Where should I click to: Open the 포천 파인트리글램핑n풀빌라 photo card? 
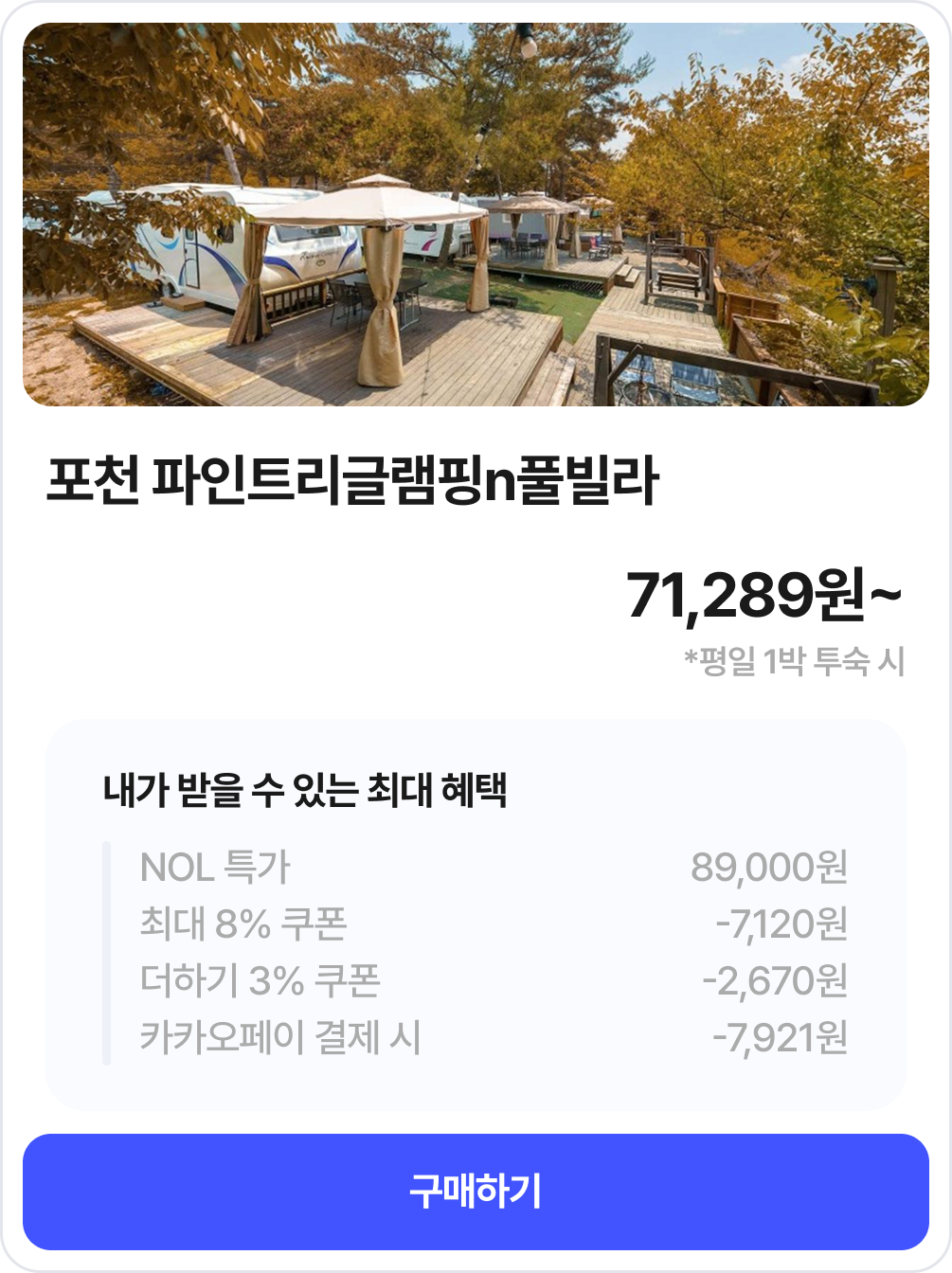click(476, 215)
